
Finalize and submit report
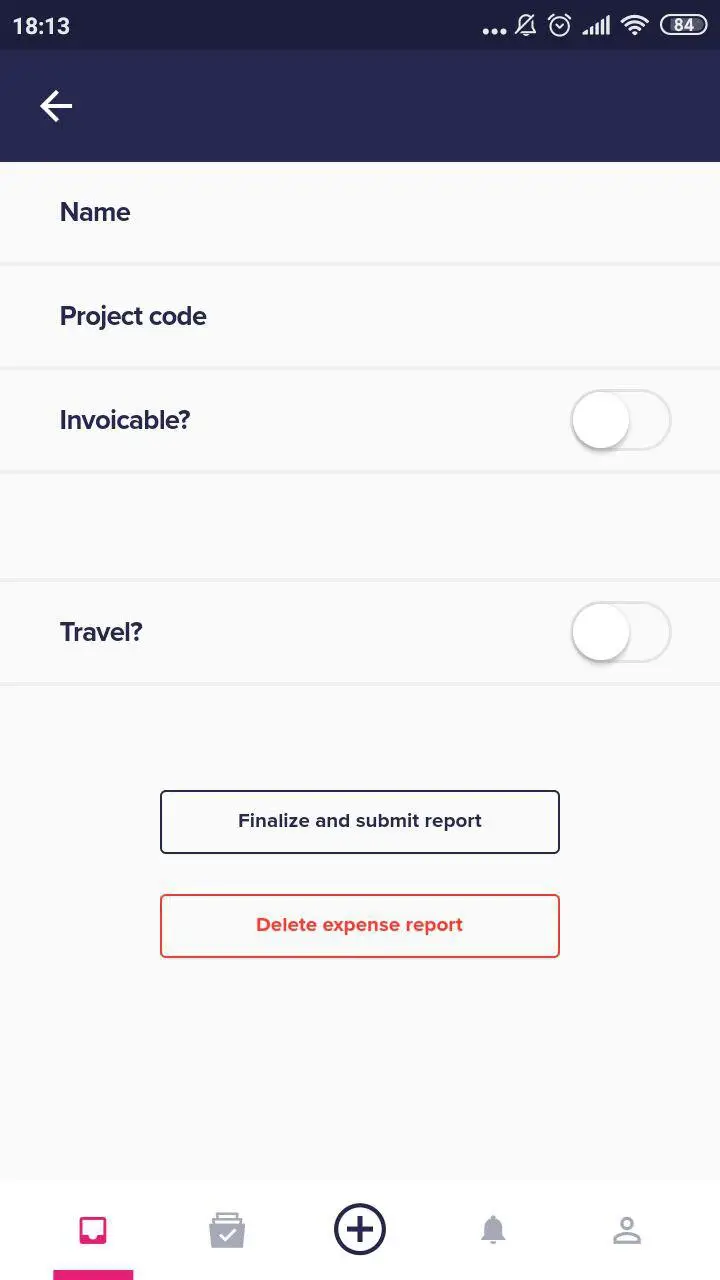click(360, 822)
